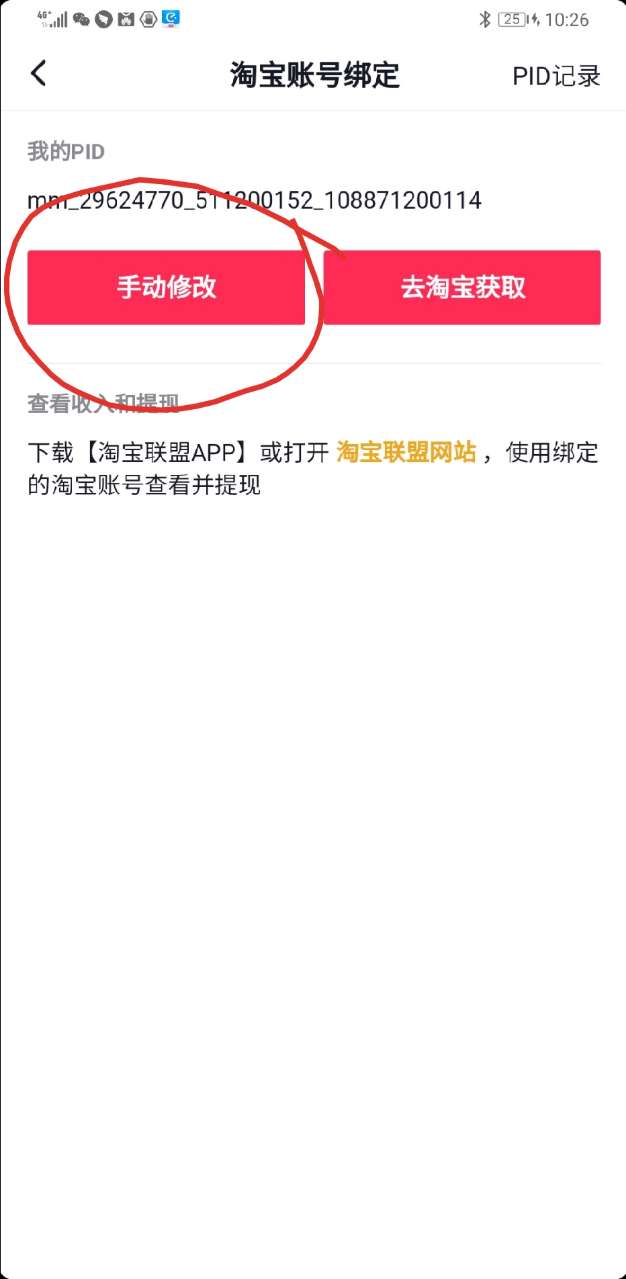Tap the 去淘宝获取 button

point(462,287)
